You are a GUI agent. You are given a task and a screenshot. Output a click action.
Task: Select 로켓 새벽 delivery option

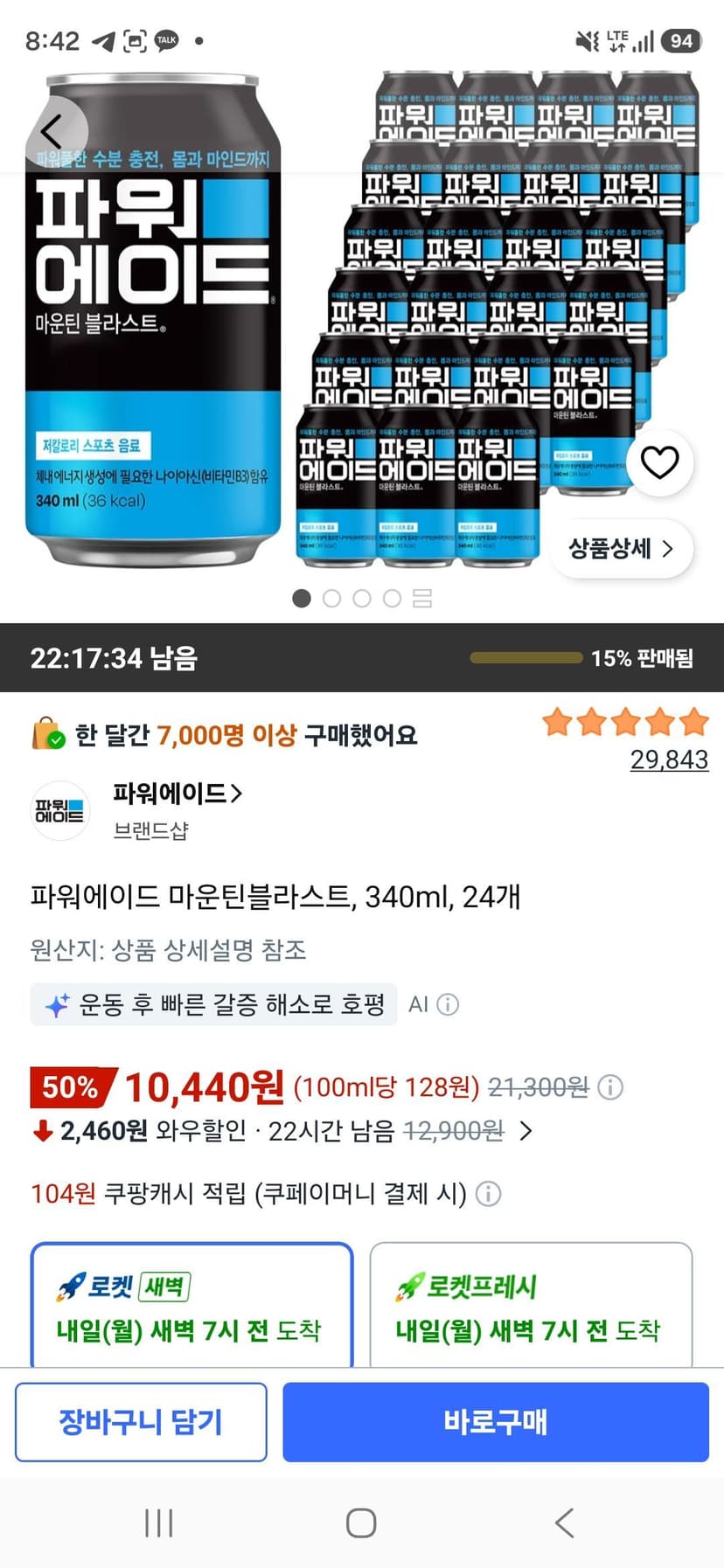(x=191, y=1306)
